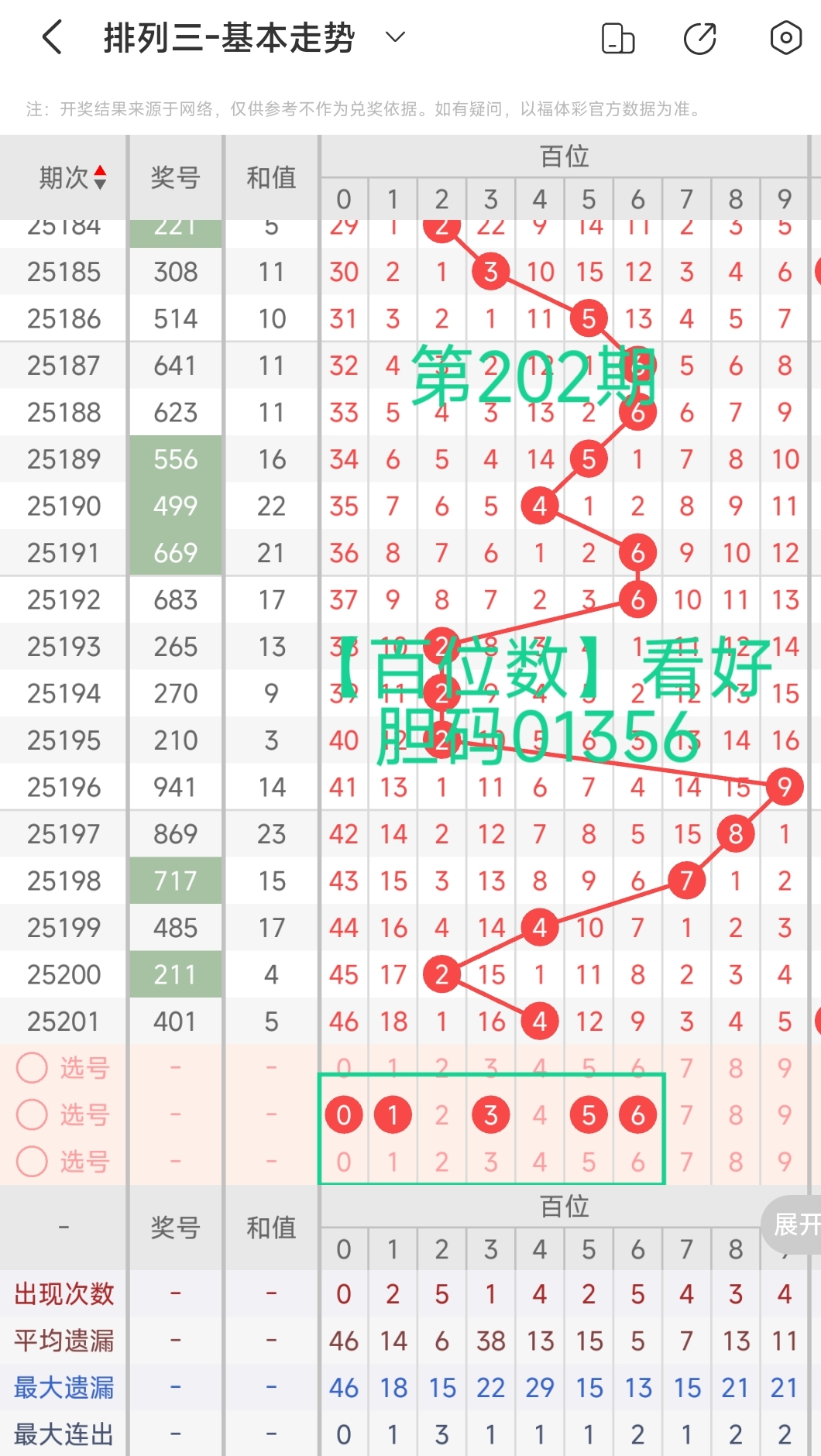
Task: Deselect highlighted number 3 in the selection row
Action: pyautogui.click(x=490, y=1115)
